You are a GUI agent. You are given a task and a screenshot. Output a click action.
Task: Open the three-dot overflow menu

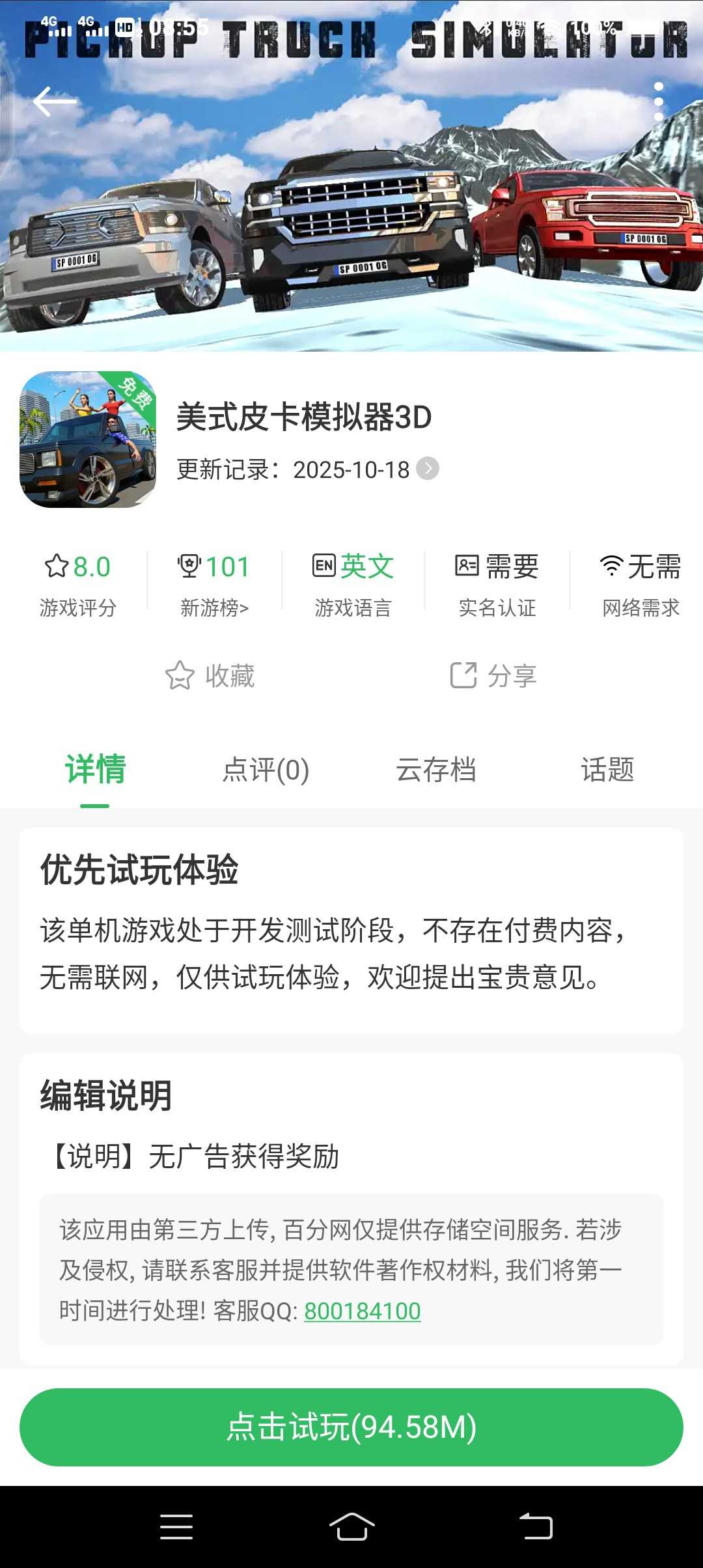coord(659,102)
